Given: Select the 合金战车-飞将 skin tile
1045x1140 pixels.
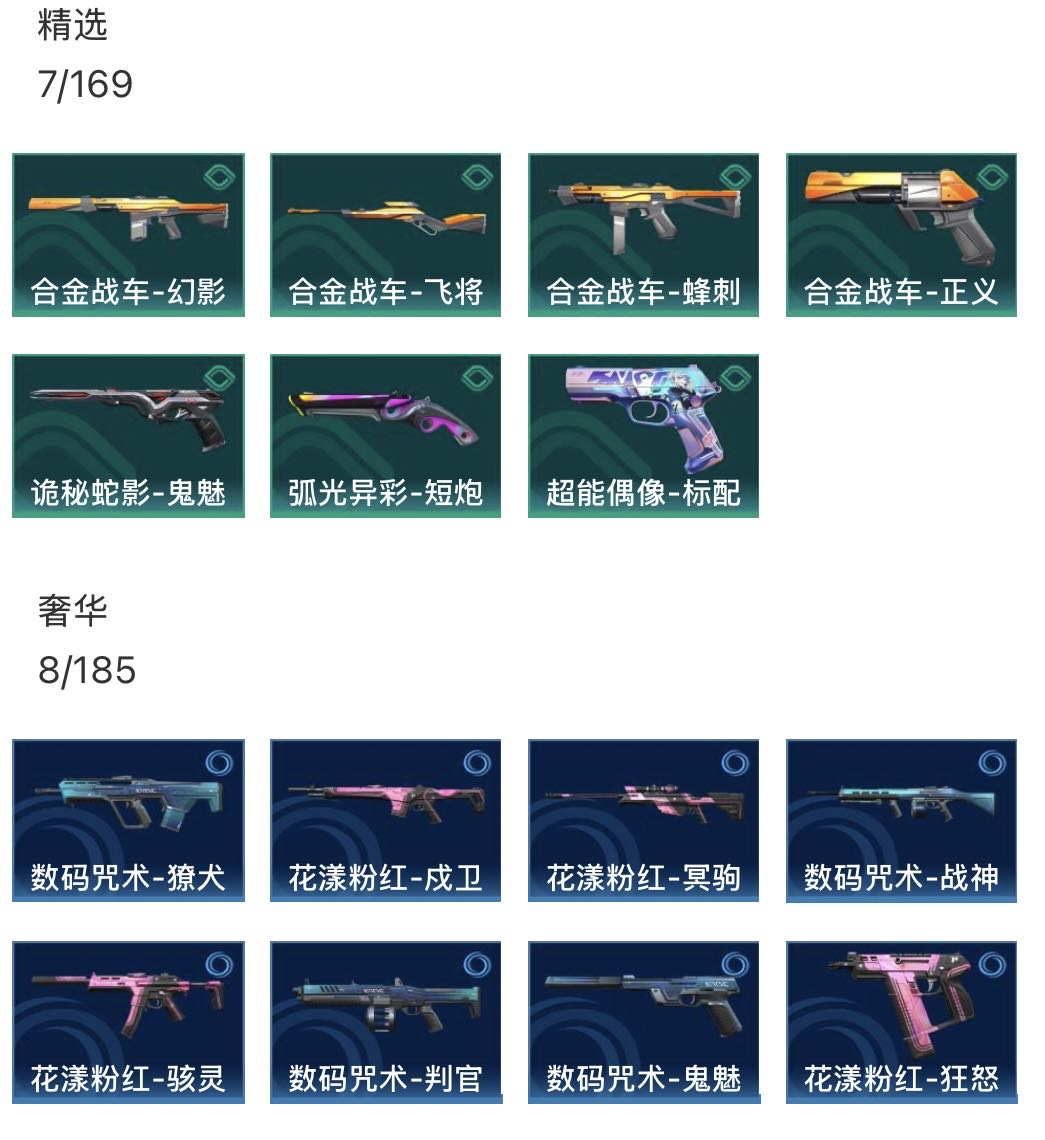Looking at the screenshot, I should tap(385, 235).
